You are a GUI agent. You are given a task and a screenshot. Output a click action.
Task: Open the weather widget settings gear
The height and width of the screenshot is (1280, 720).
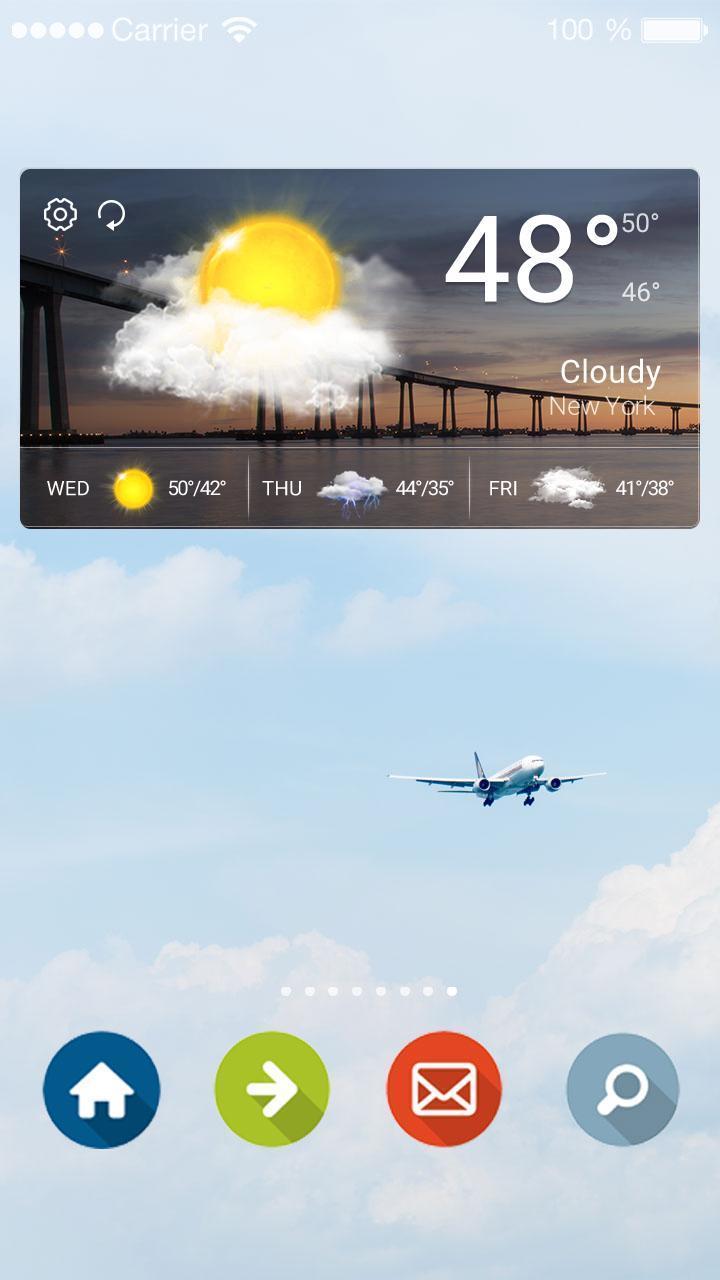[59, 213]
